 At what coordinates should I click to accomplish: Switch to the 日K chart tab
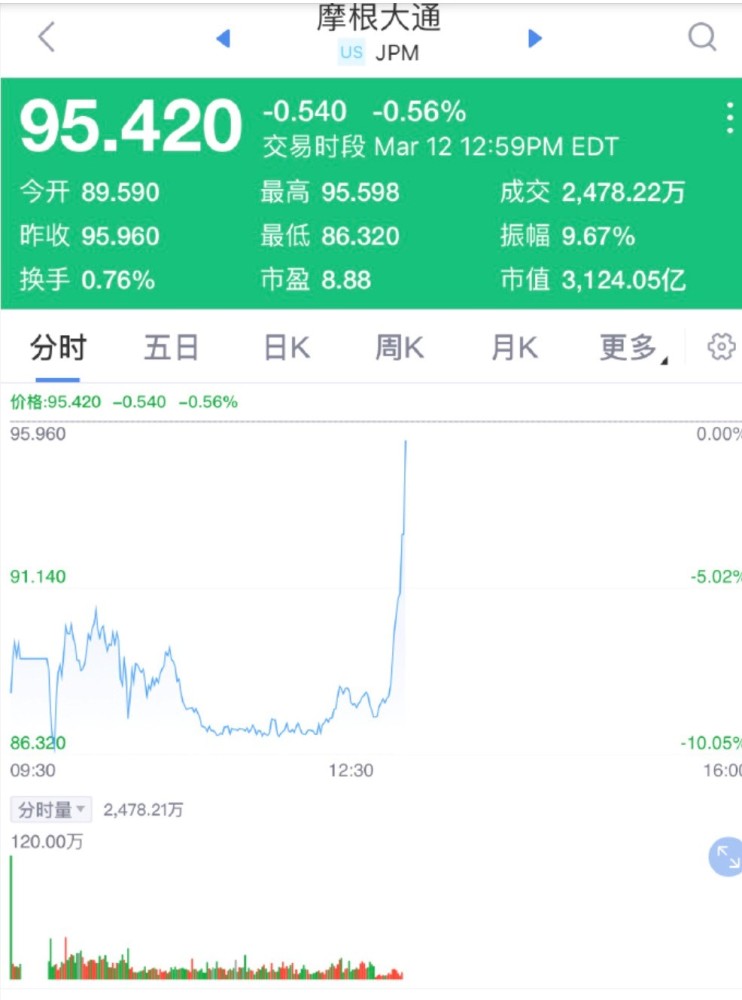coord(286,348)
